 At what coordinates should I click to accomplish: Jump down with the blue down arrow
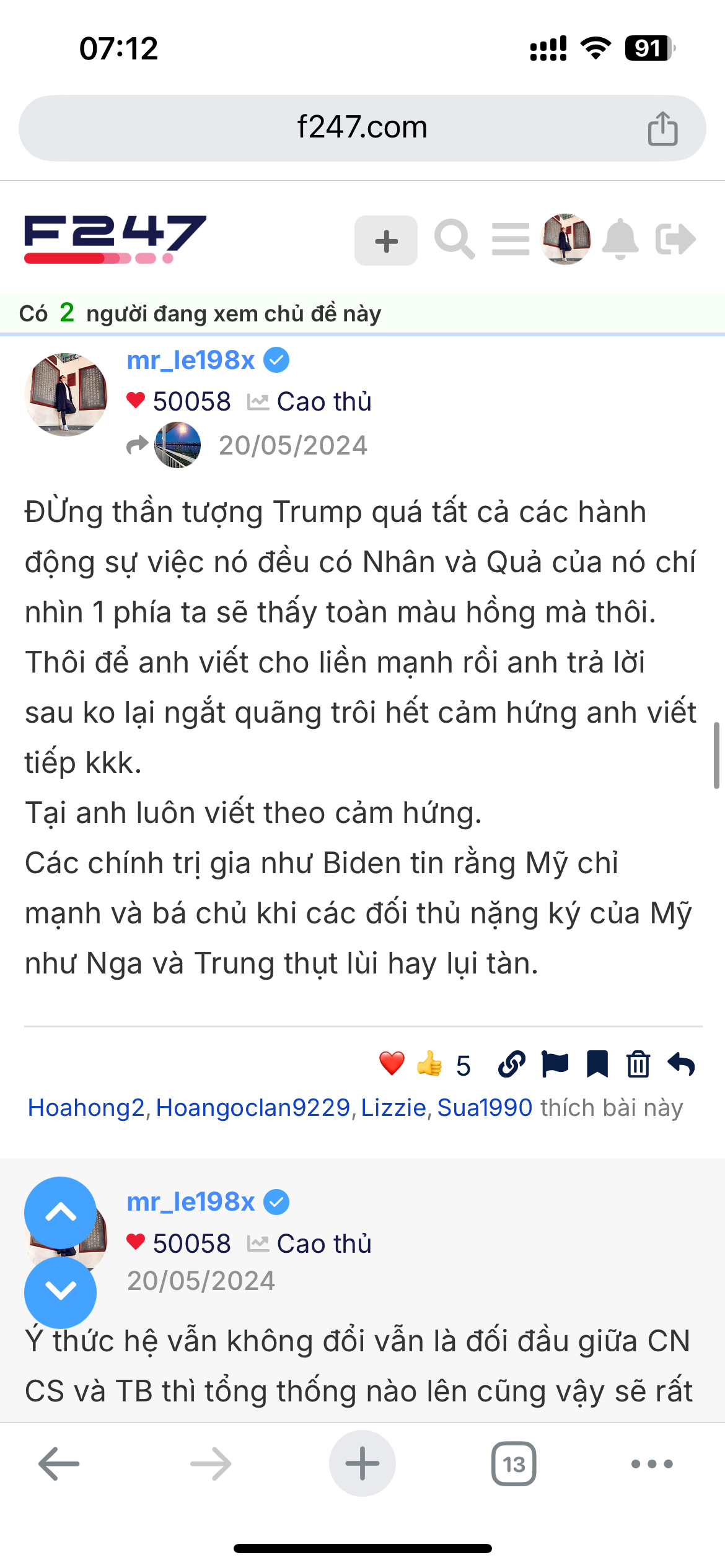pyautogui.click(x=60, y=1292)
